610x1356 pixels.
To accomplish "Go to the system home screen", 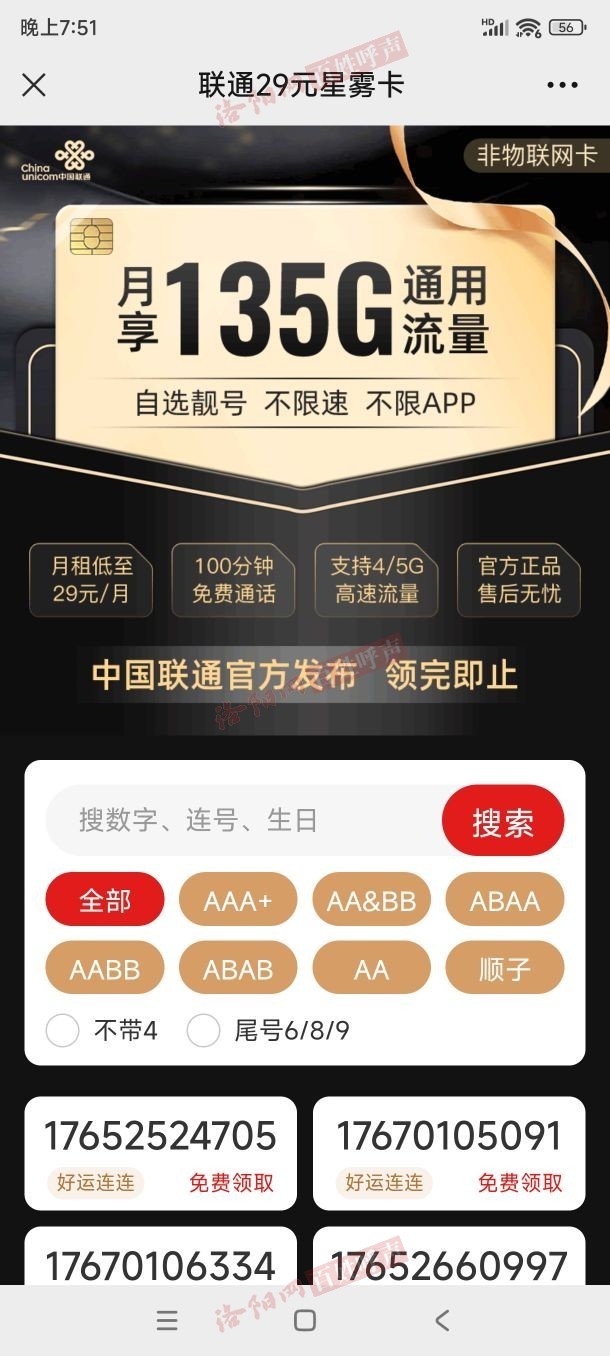I will point(305,1320).
